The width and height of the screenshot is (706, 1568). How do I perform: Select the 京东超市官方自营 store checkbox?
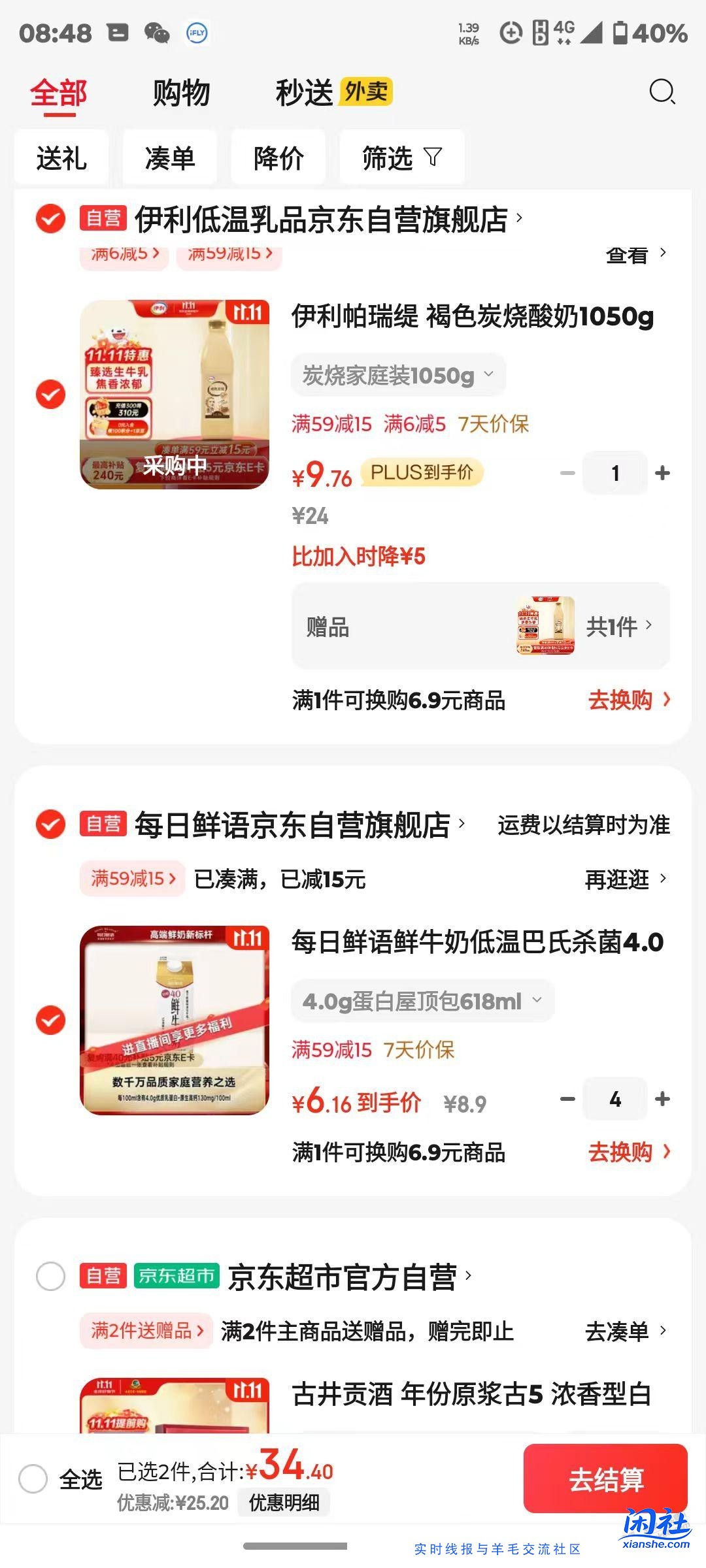point(50,1275)
